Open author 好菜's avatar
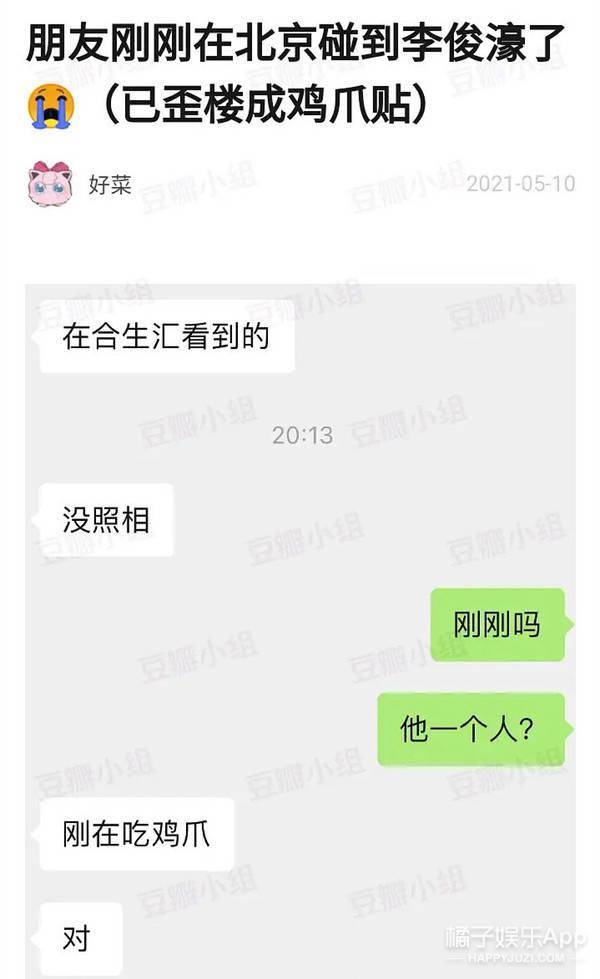 [x=49, y=184]
